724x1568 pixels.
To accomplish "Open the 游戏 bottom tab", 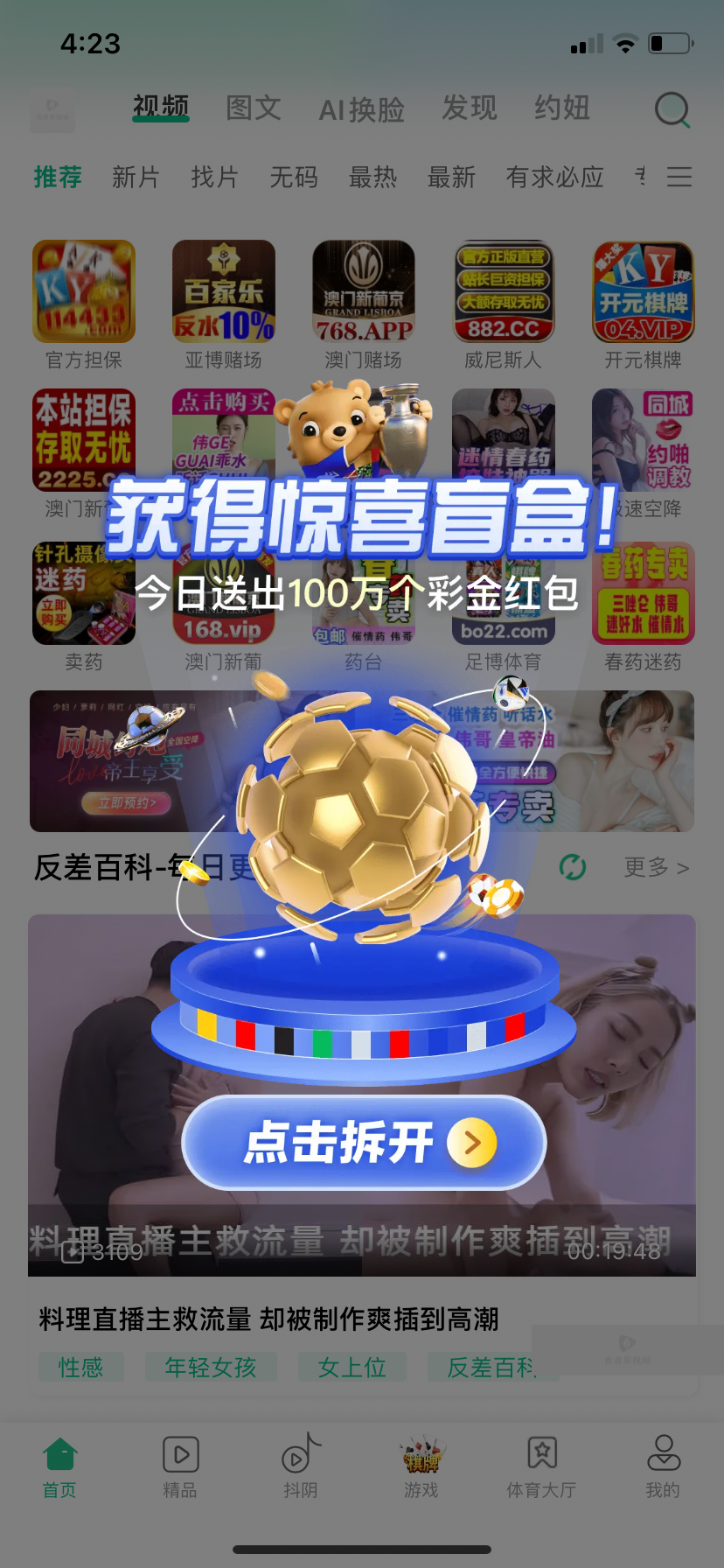I will point(421,1466).
